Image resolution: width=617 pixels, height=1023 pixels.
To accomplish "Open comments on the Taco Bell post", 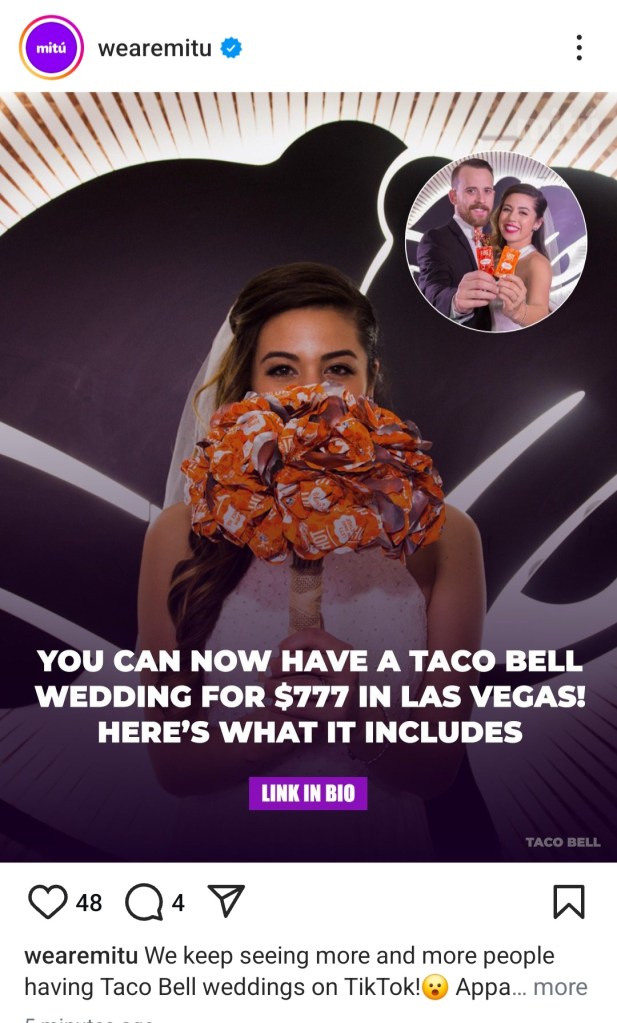I will click(x=144, y=902).
